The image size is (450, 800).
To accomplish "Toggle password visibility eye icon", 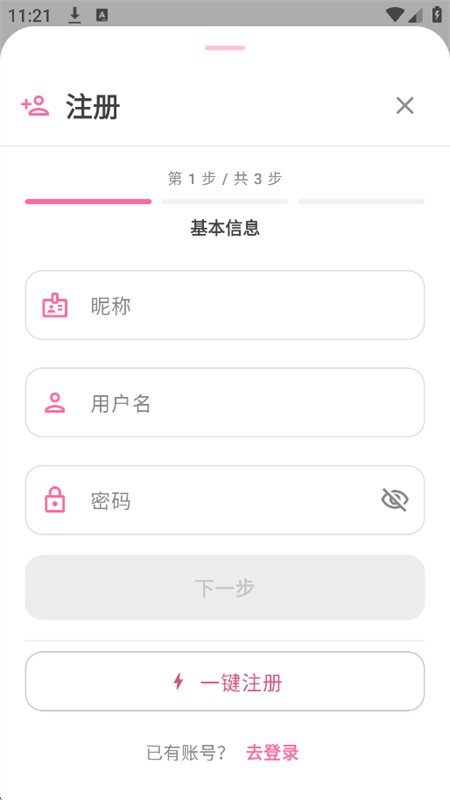I will [x=395, y=500].
